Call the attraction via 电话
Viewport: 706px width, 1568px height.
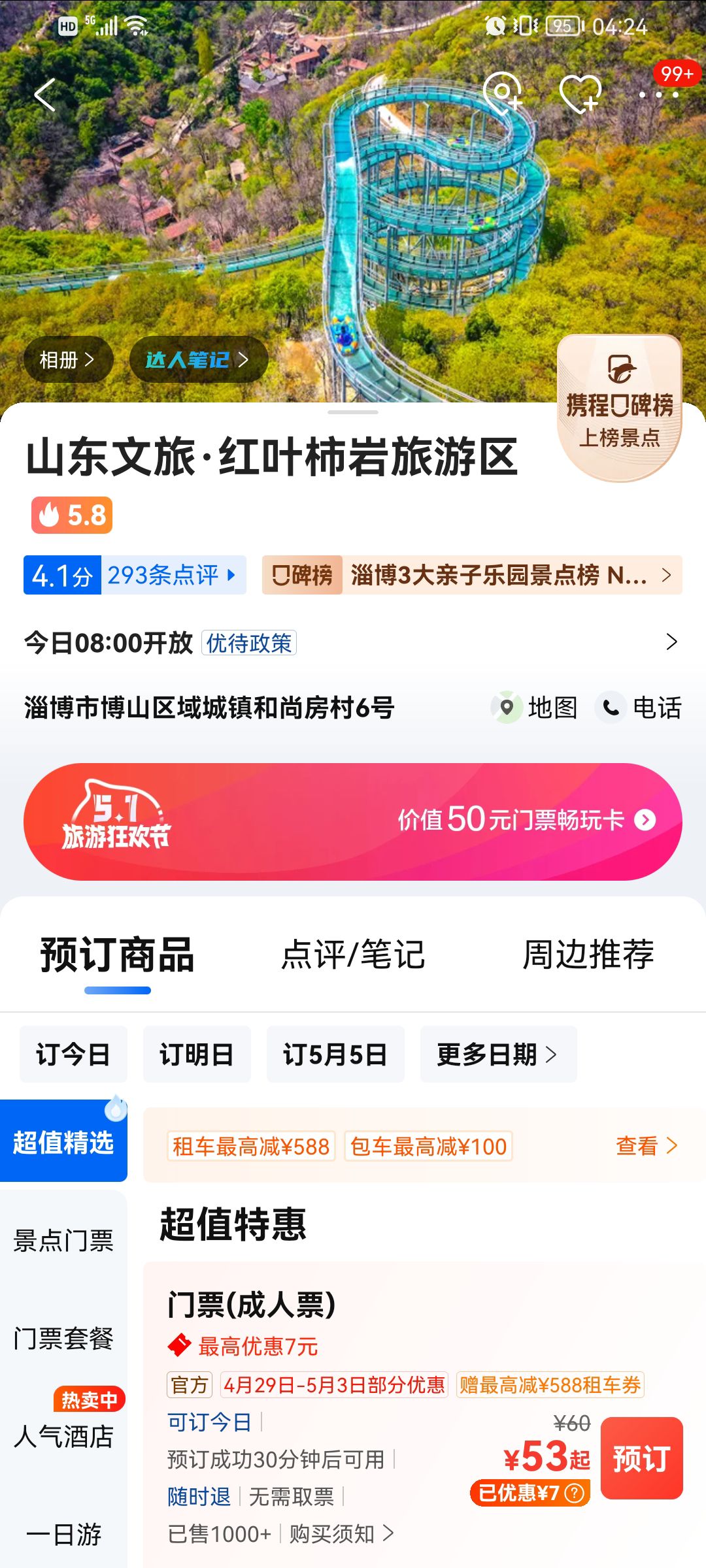pyautogui.click(x=639, y=708)
